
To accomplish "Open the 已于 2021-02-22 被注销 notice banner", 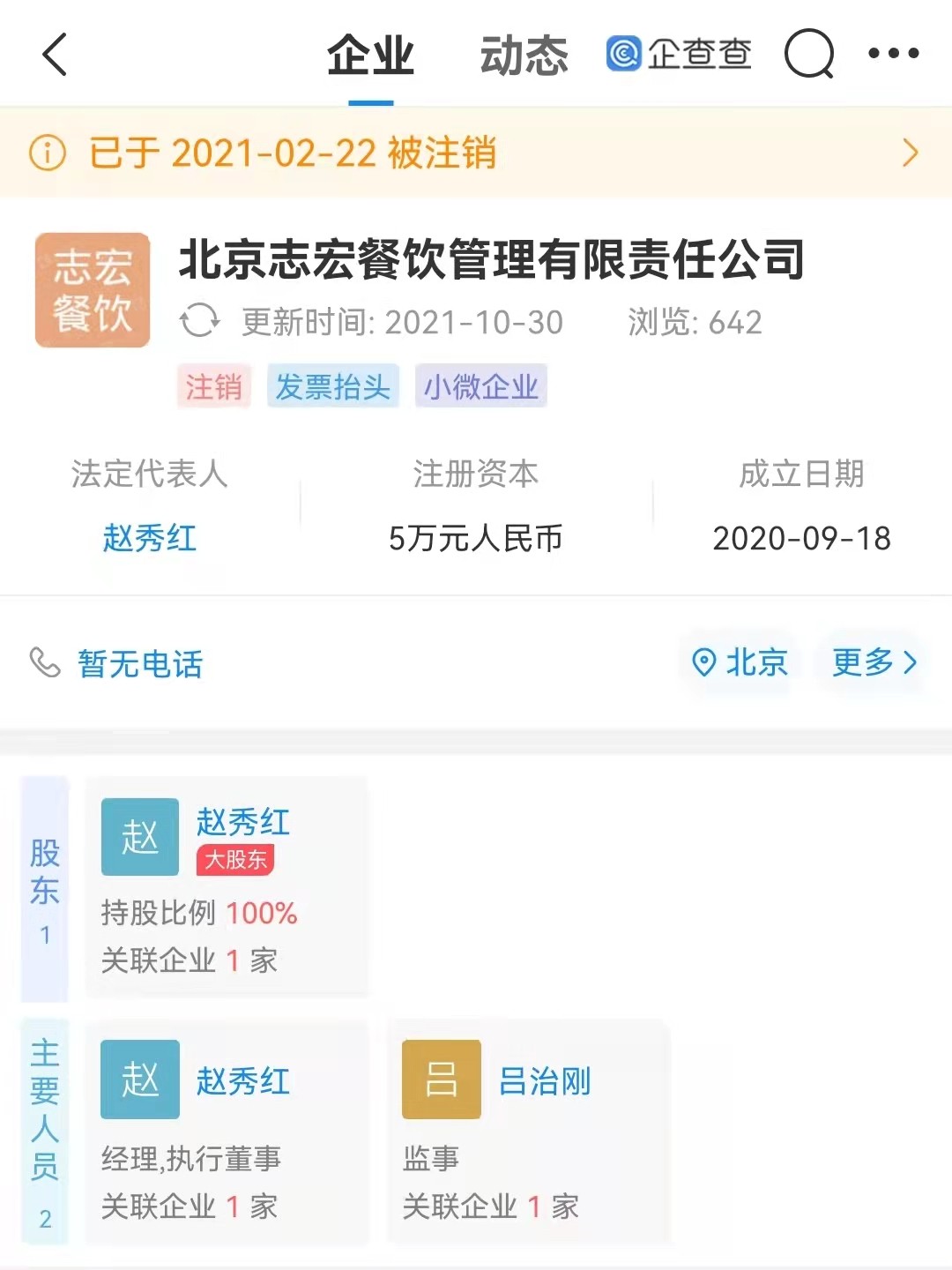I will pyautogui.click(x=476, y=153).
